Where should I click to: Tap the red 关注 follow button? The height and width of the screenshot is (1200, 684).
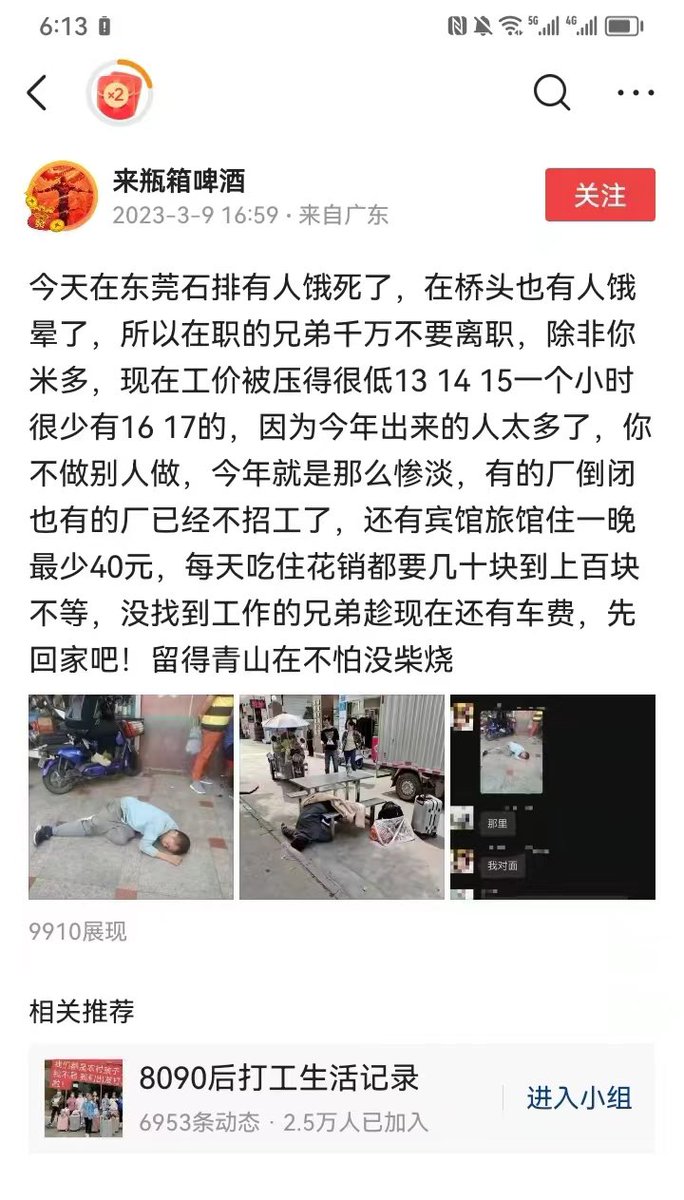tap(599, 195)
